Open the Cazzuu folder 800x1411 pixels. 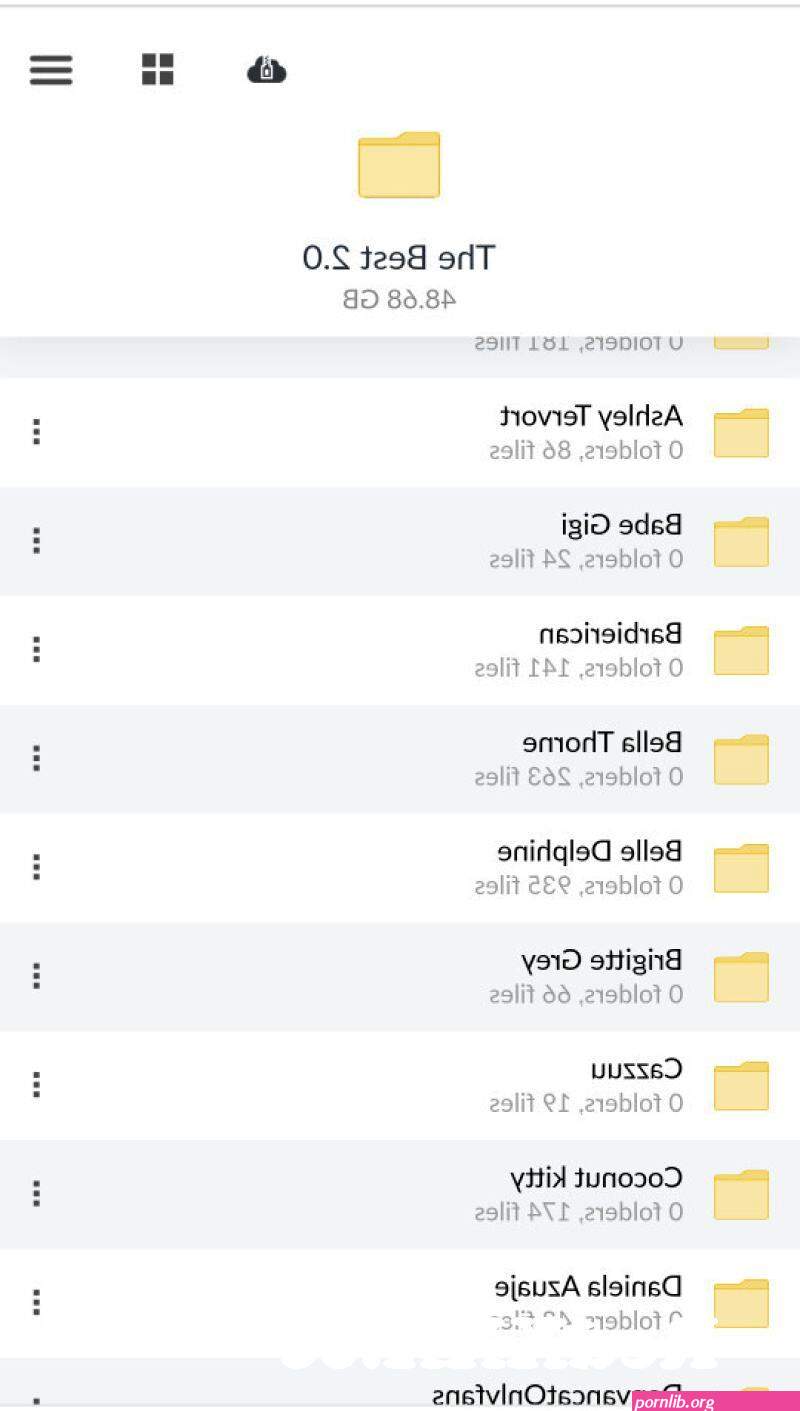coord(400,1086)
